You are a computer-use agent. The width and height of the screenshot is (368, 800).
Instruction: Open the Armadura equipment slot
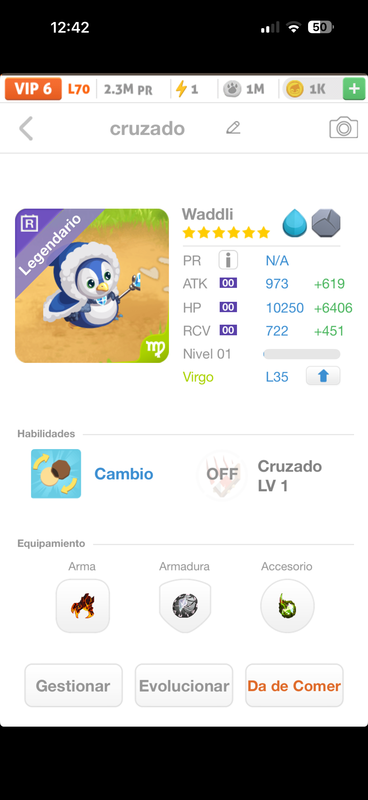tap(184, 606)
